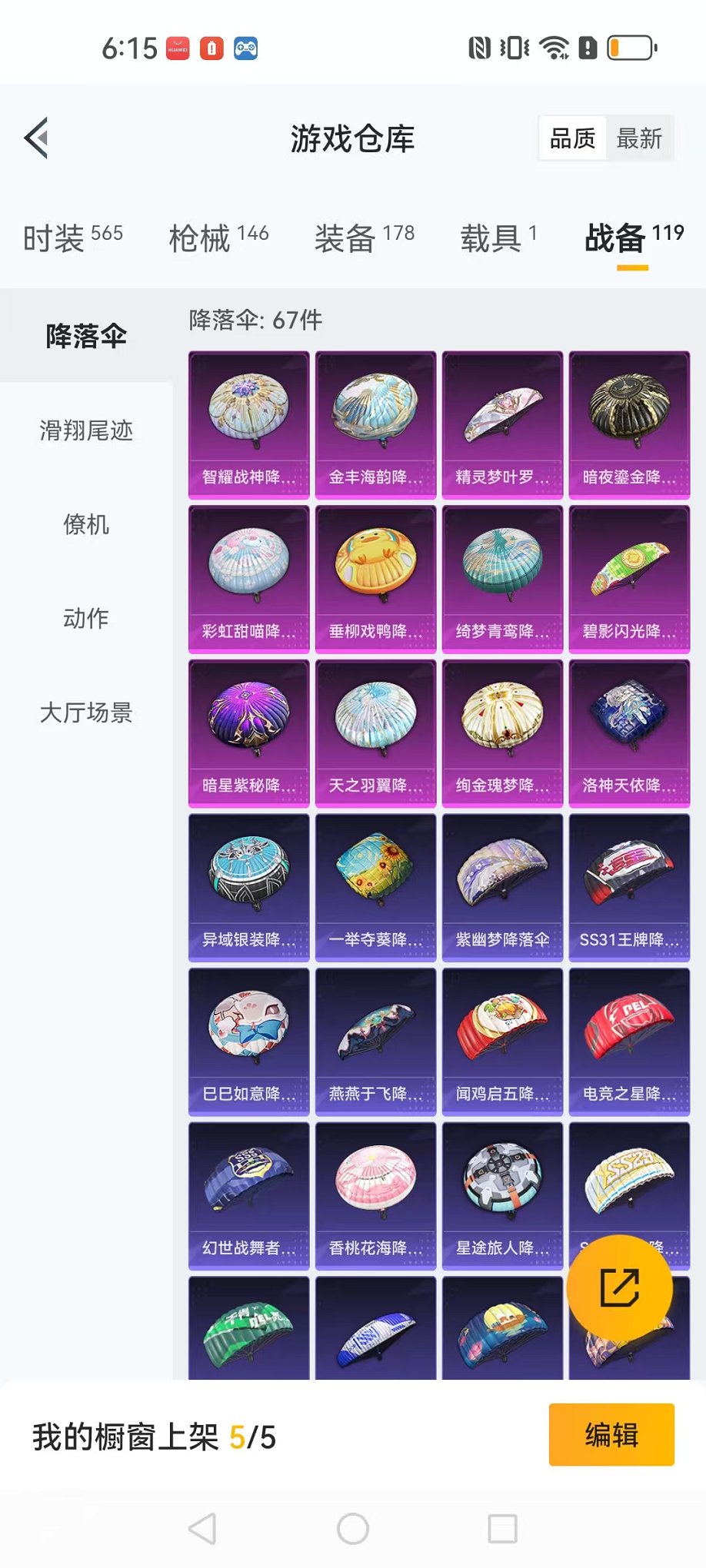Open the 紫幽梦降落伞 item
The image size is (706, 1568).
pos(502,887)
